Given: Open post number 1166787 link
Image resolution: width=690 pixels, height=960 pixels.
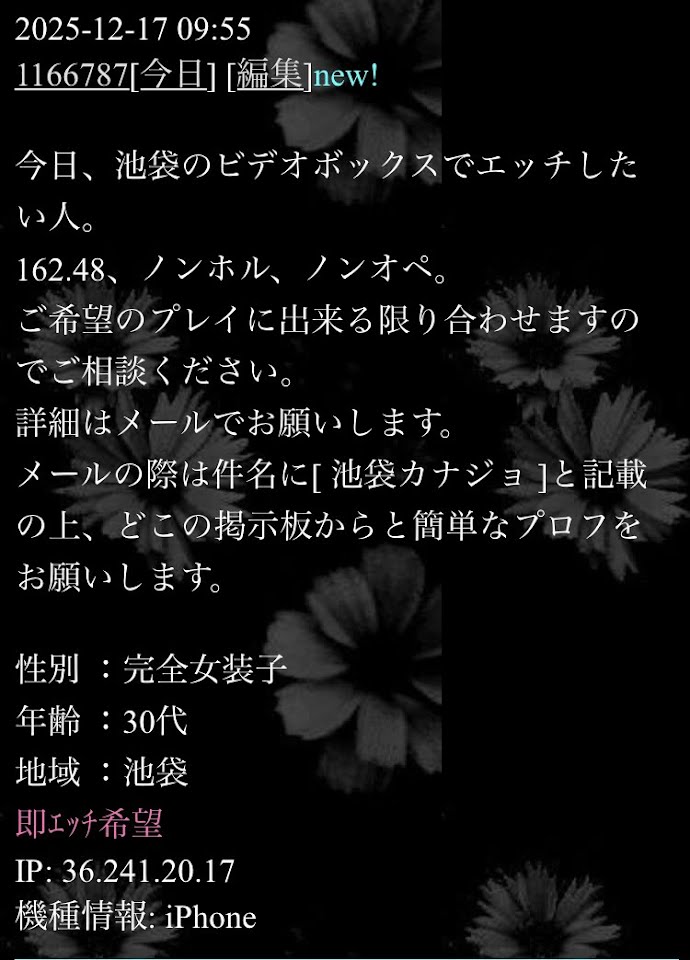Looking at the screenshot, I should (x=72, y=76).
